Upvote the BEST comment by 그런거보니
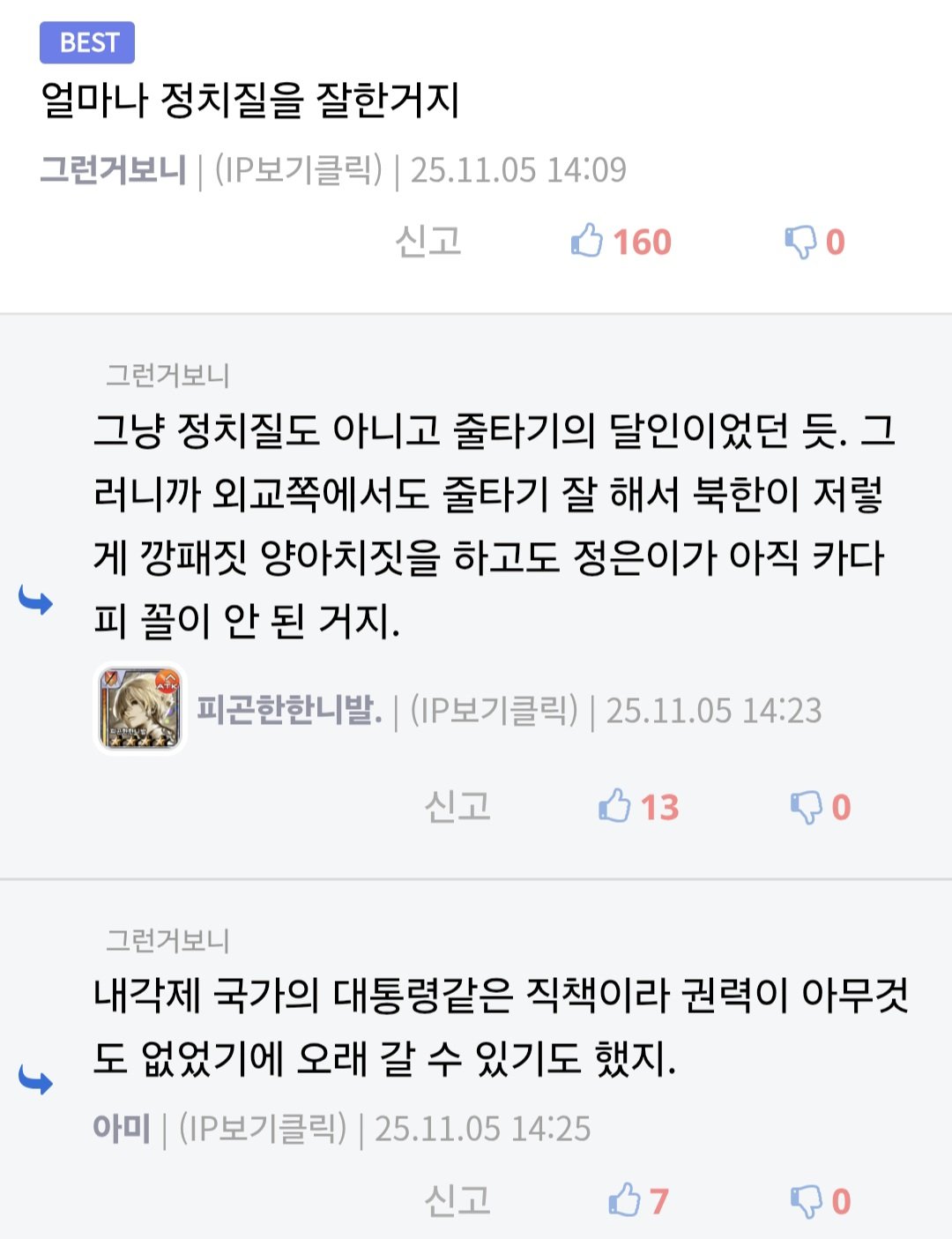Image resolution: width=952 pixels, height=1239 pixels. (x=587, y=241)
